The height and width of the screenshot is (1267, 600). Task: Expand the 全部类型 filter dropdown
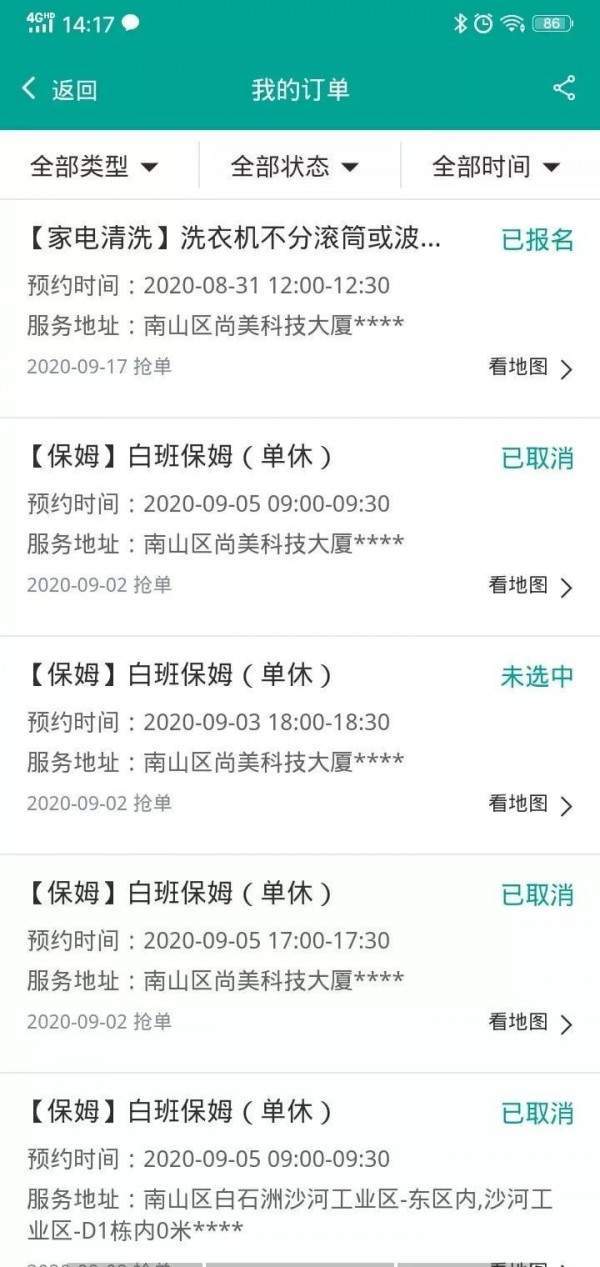click(x=95, y=166)
